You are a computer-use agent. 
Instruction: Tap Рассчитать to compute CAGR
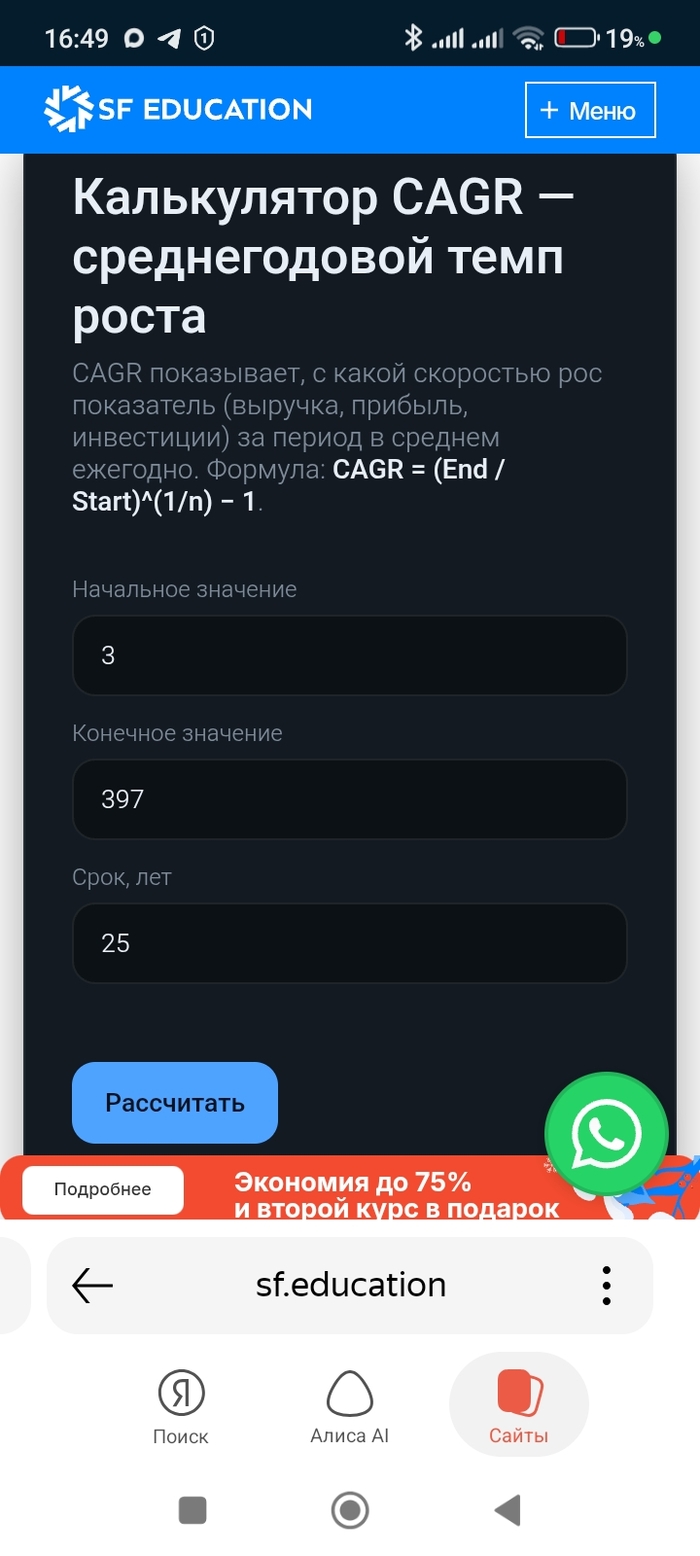tap(175, 1103)
